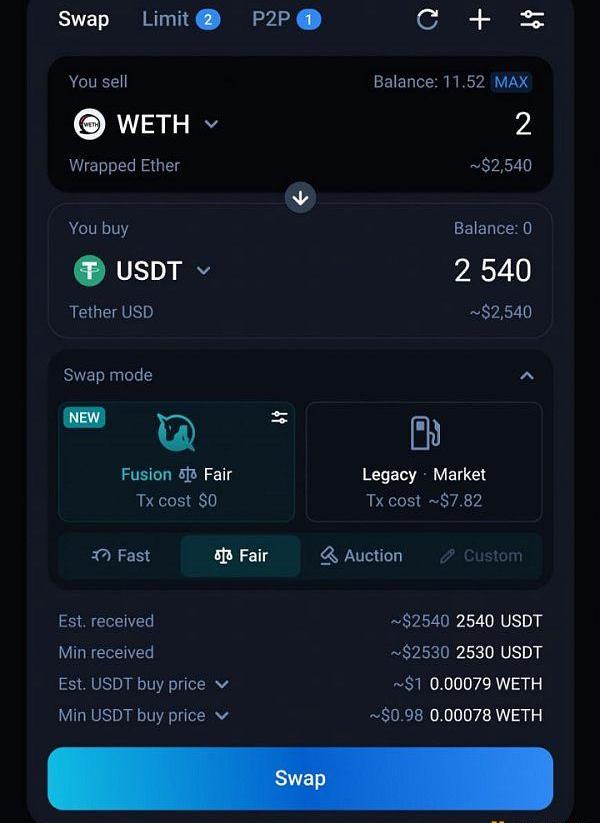This screenshot has width=600, height=823.
Task: Select the Swap tab
Action: coord(83,19)
